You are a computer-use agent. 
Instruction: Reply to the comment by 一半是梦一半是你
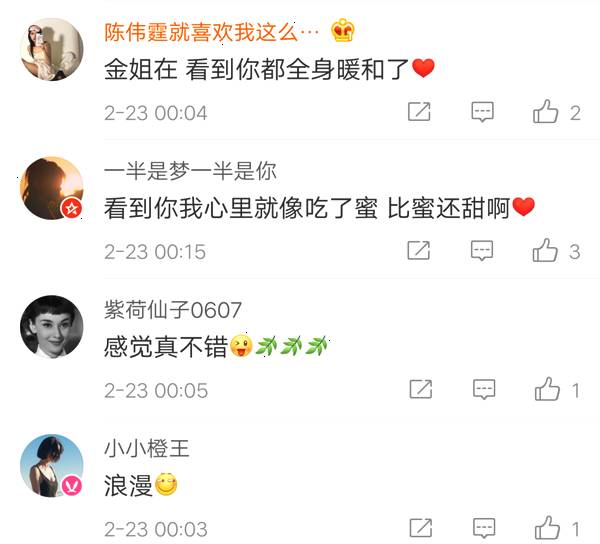[x=483, y=251]
